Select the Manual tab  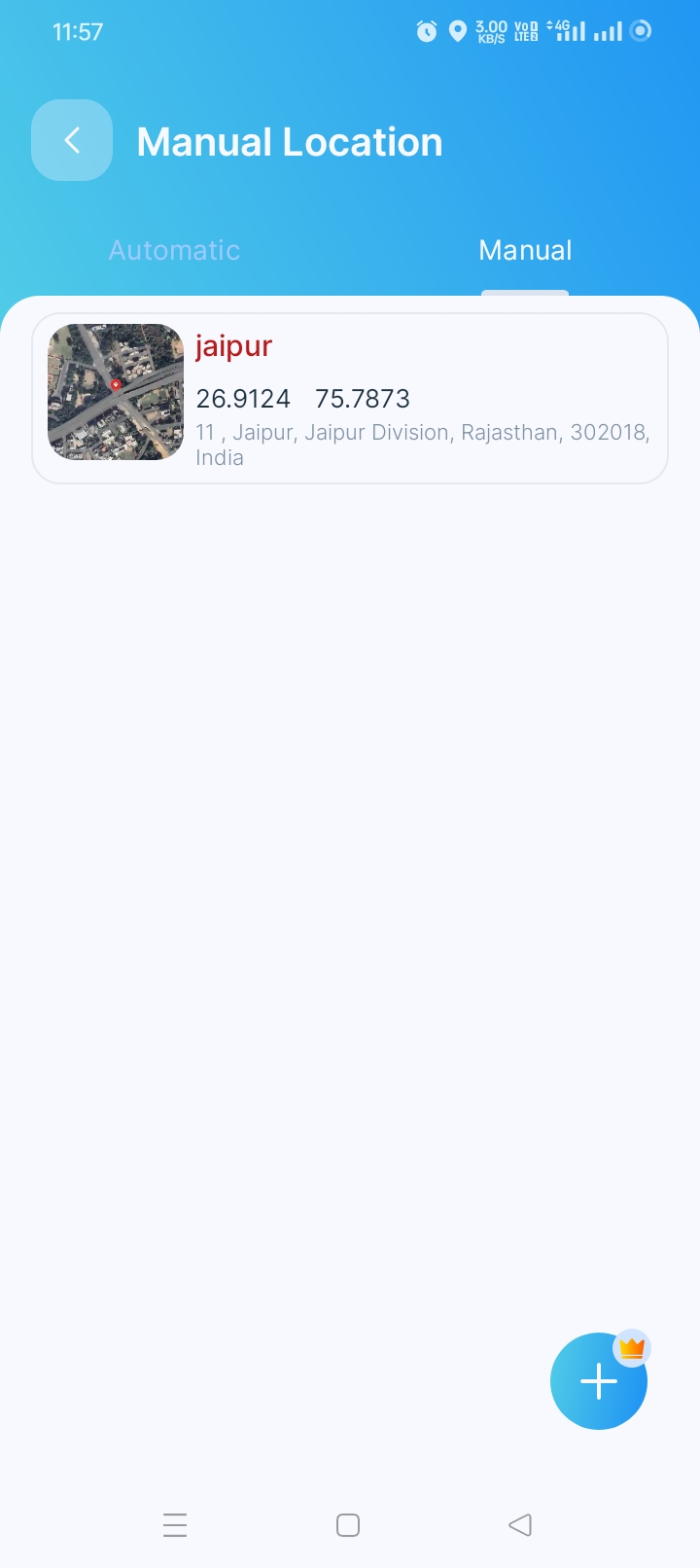coord(525,250)
